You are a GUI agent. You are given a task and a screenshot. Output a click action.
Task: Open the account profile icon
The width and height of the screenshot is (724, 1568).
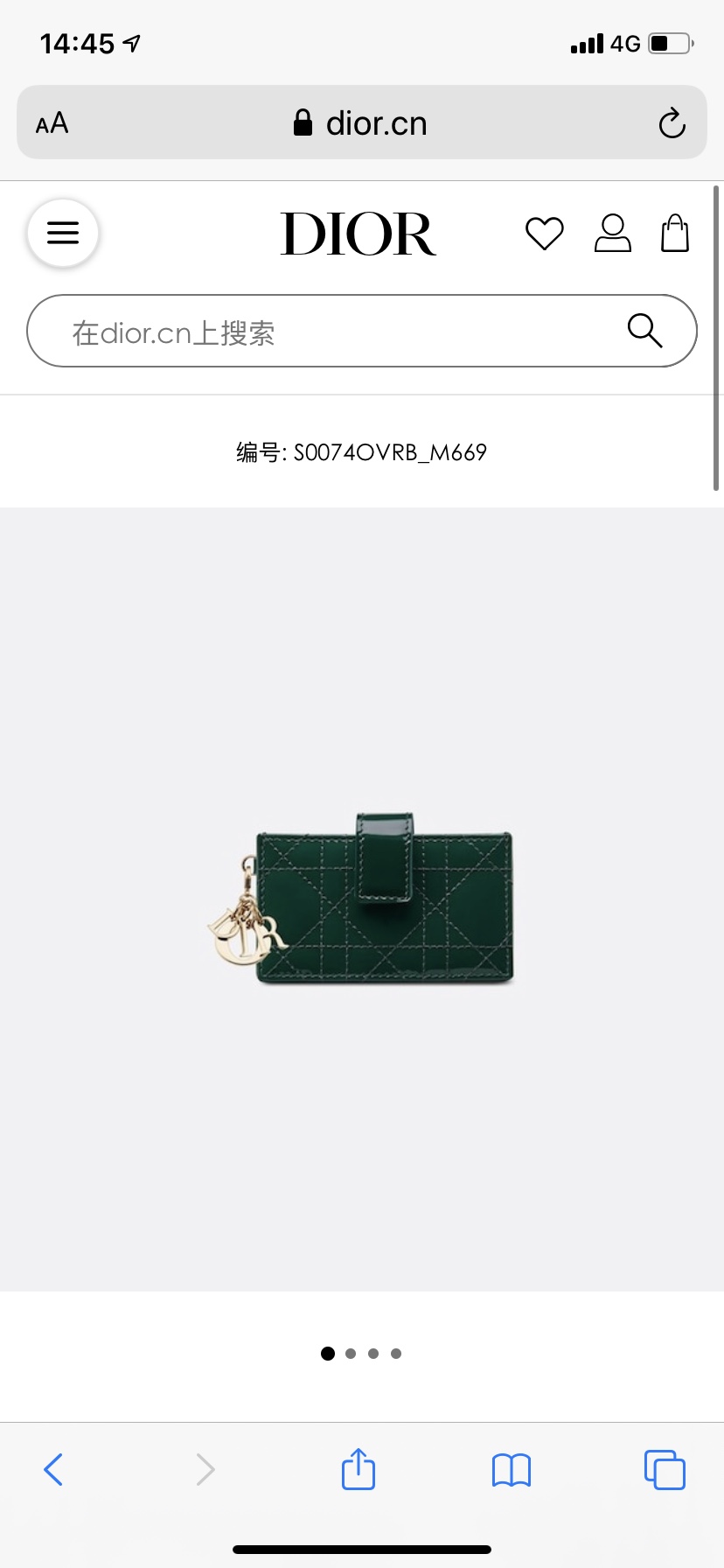pos(612,234)
